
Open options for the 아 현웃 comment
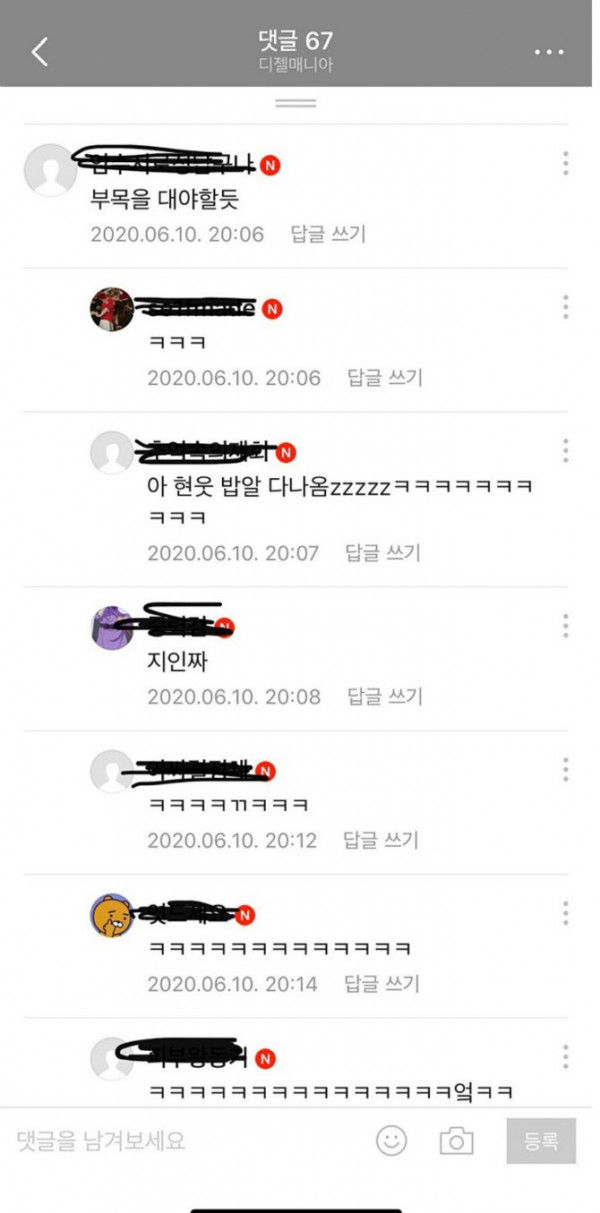565,451
